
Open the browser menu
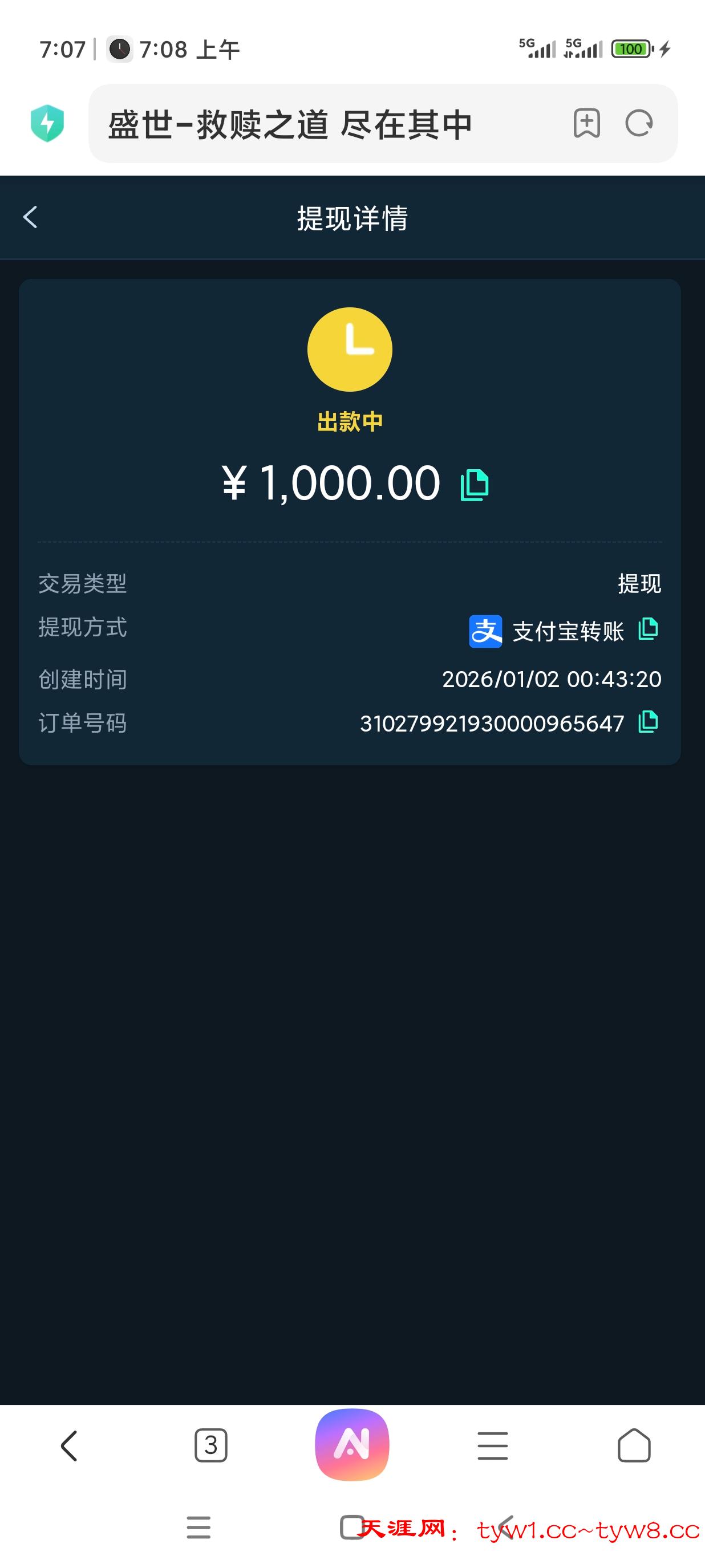(492, 1445)
